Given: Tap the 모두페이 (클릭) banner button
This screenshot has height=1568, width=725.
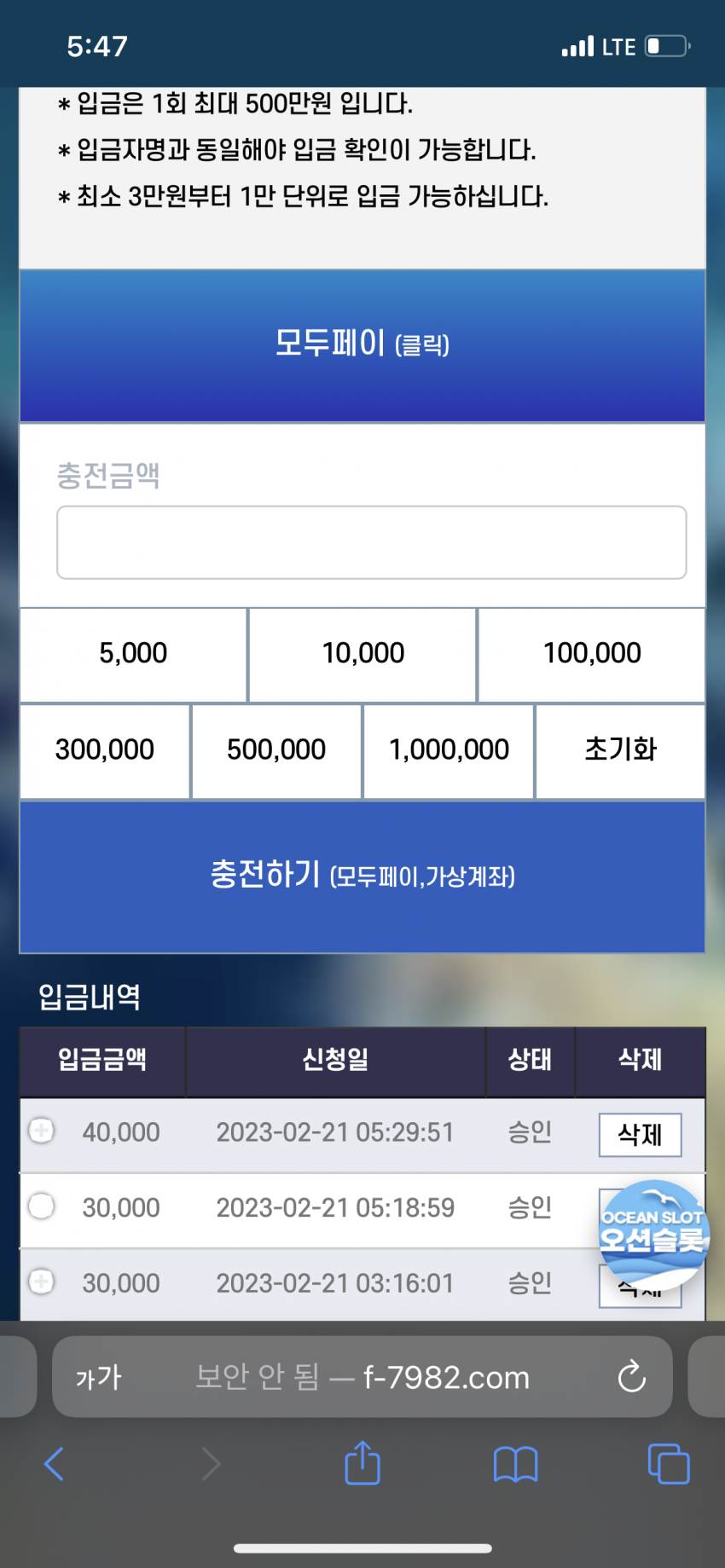Looking at the screenshot, I should (x=362, y=344).
